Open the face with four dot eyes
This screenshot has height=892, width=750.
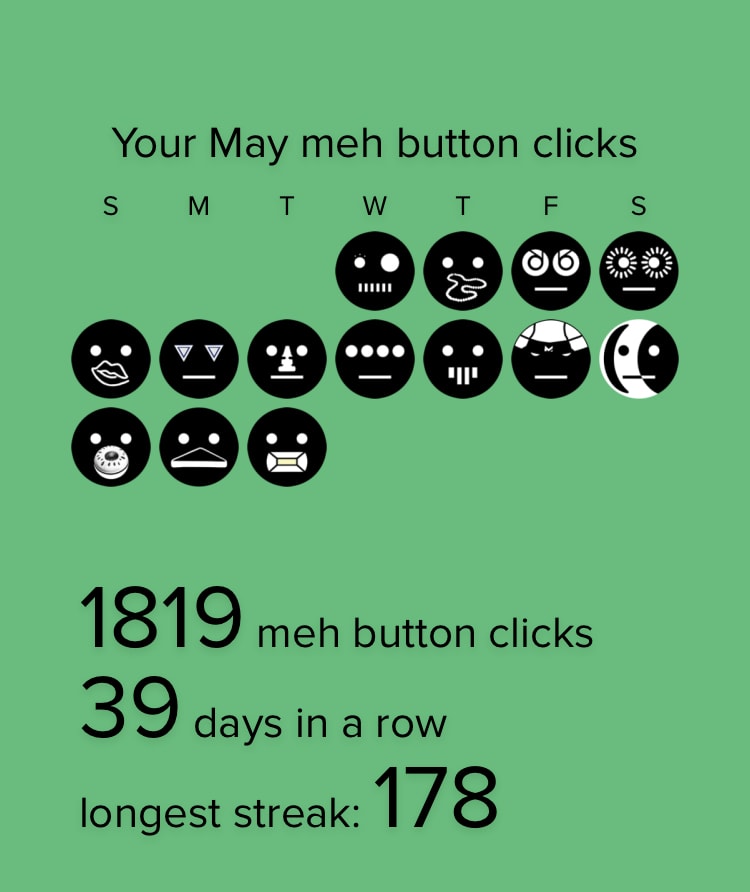pyautogui.click(x=375, y=359)
